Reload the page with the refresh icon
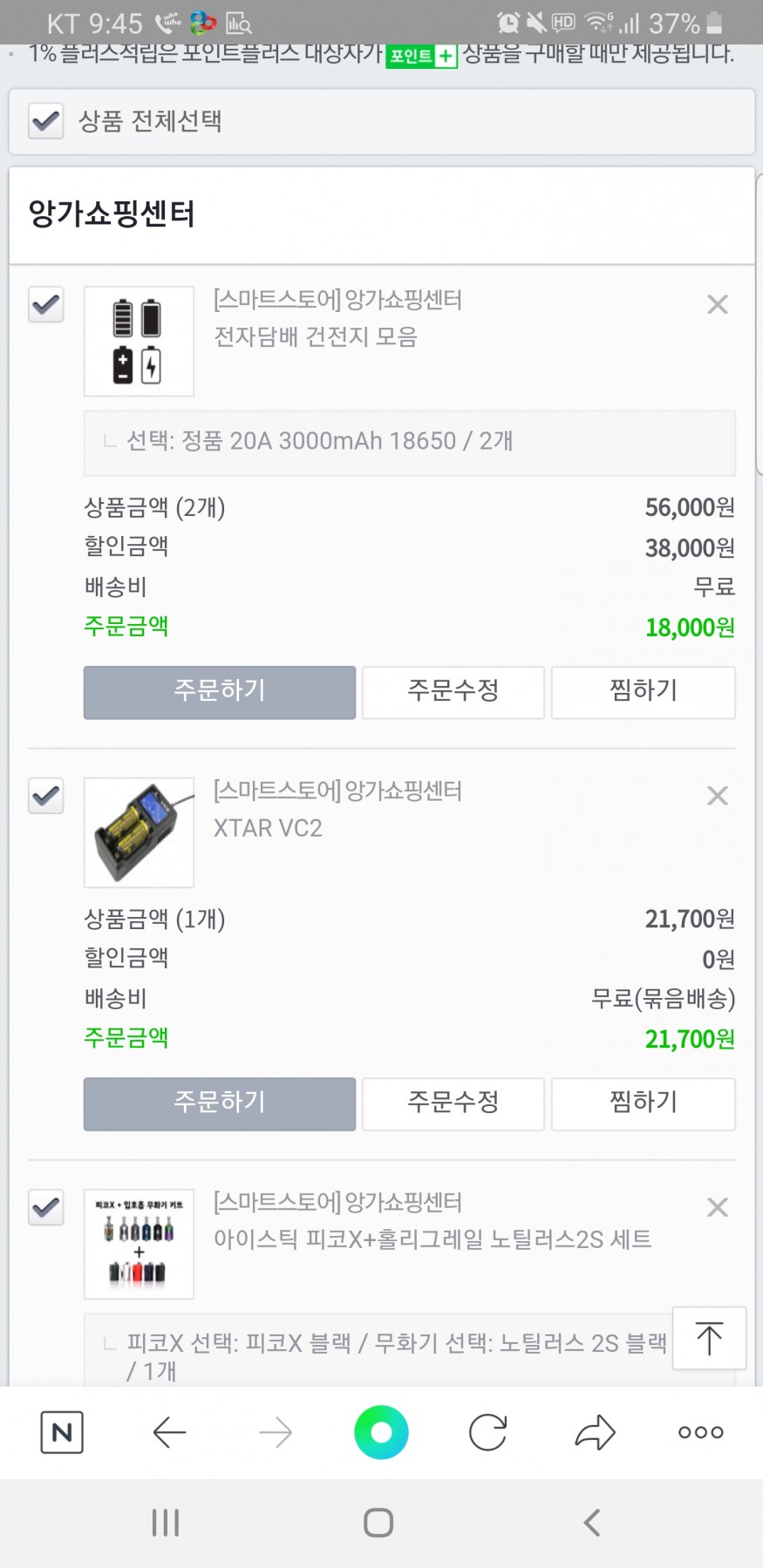The height and width of the screenshot is (1568, 763). coord(487,1432)
